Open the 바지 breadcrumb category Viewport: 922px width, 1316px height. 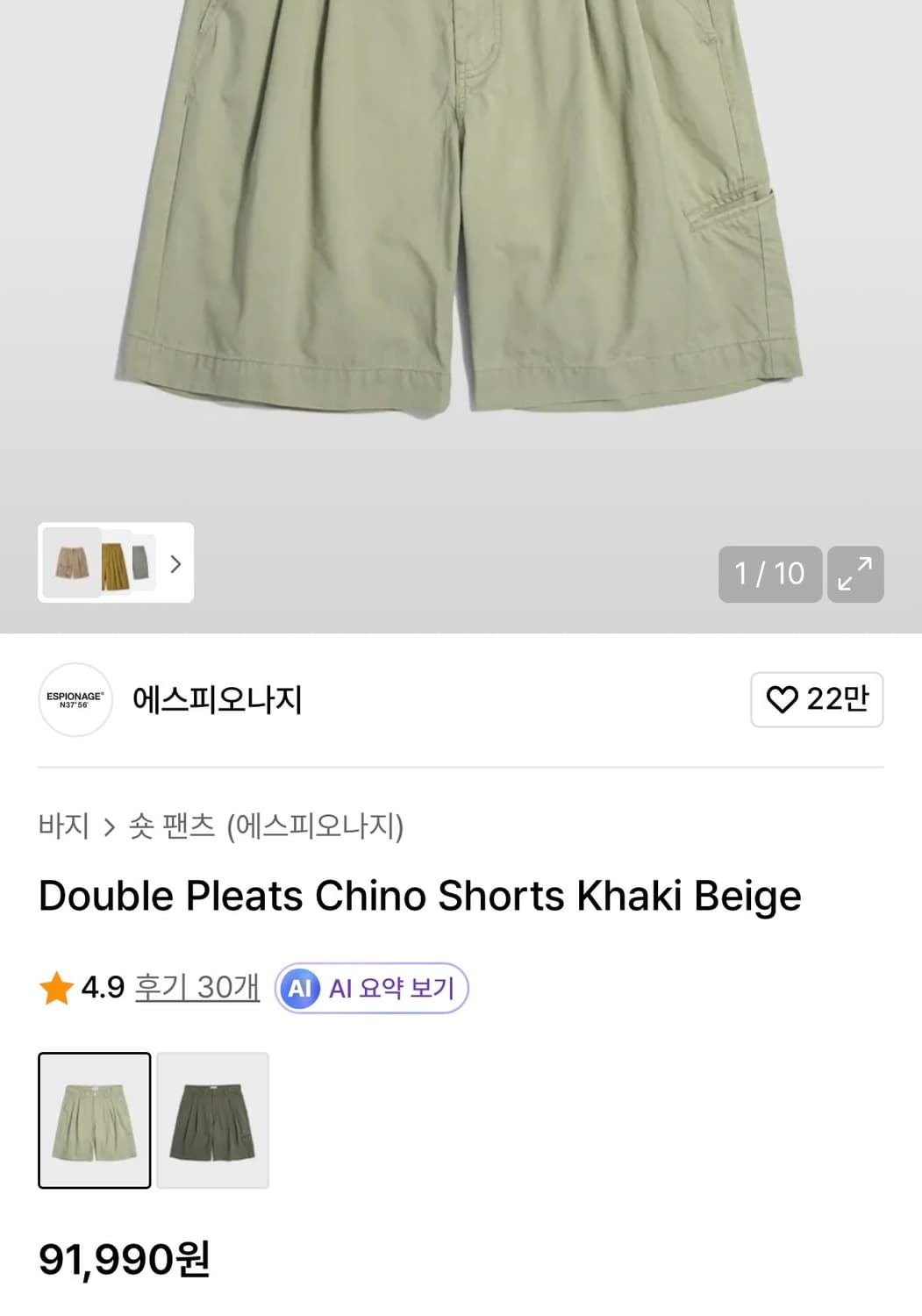coord(64,825)
